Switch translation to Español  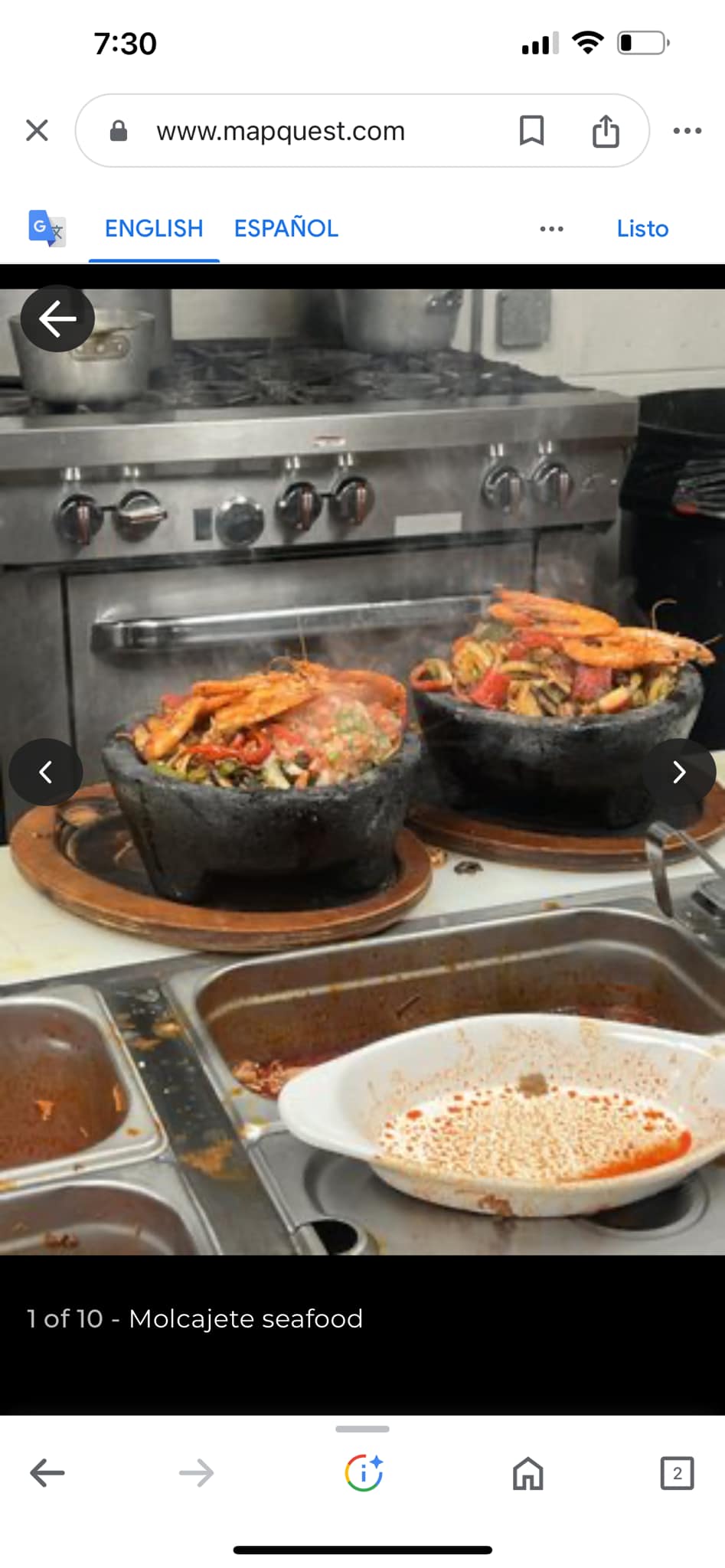click(x=286, y=228)
